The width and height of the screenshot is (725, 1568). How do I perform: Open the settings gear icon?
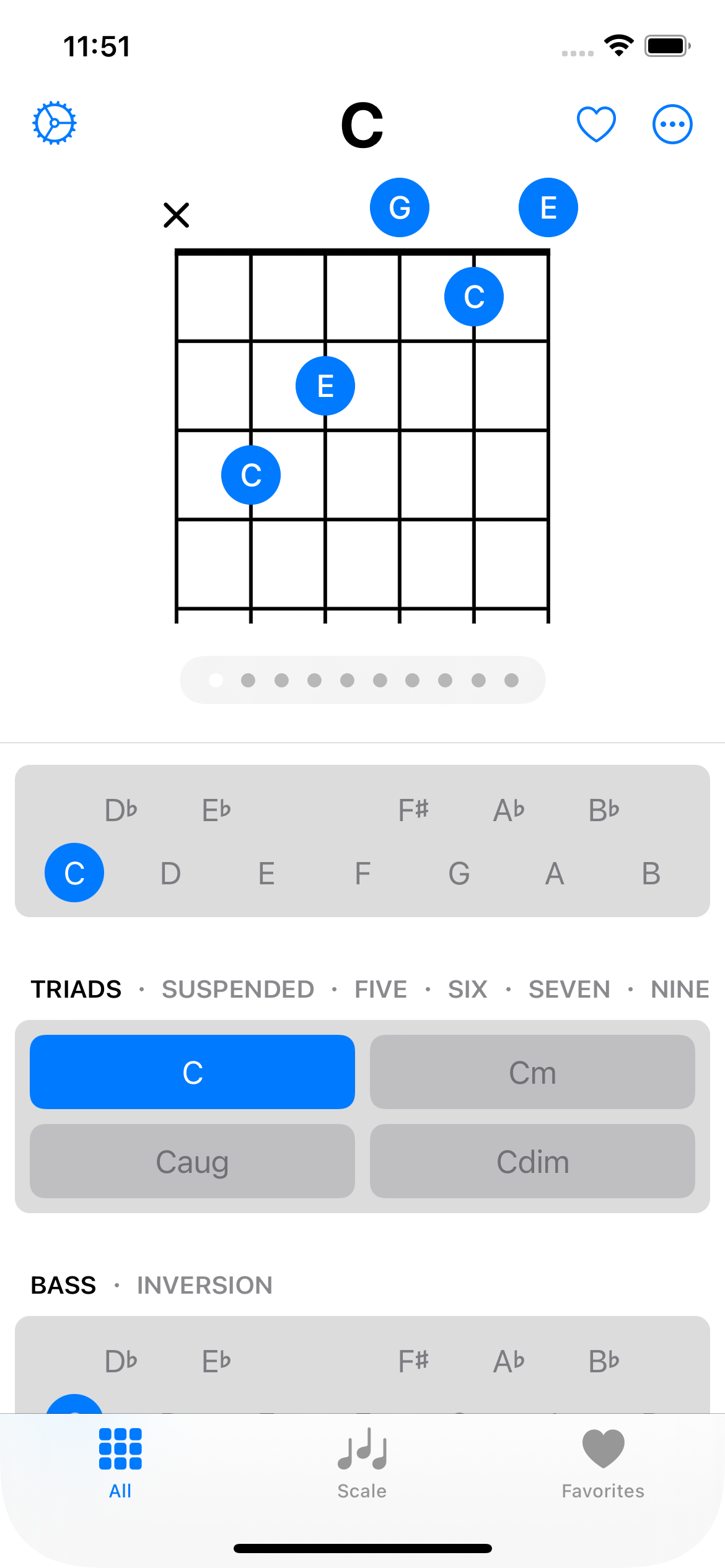55,123
